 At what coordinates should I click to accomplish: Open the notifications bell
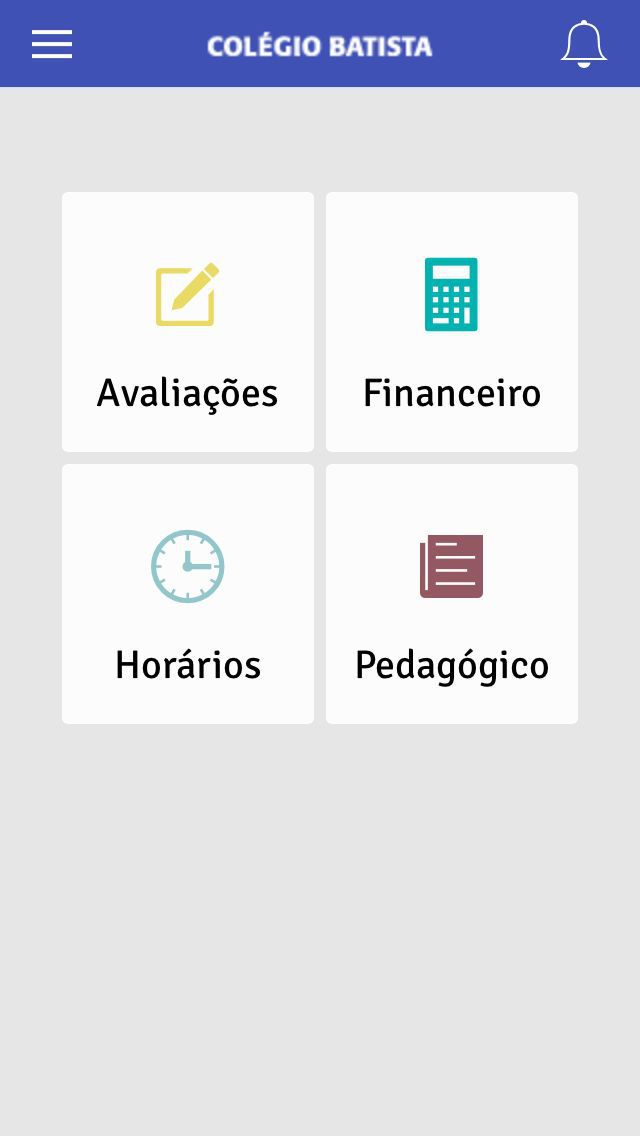click(583, 44)
